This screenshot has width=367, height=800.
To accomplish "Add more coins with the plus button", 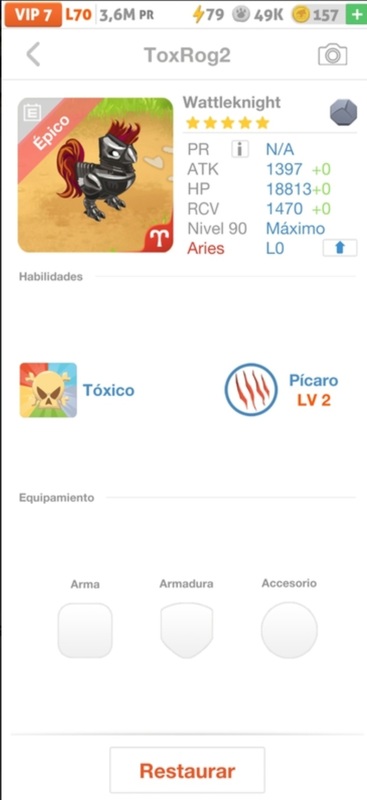I will [356, 15].
